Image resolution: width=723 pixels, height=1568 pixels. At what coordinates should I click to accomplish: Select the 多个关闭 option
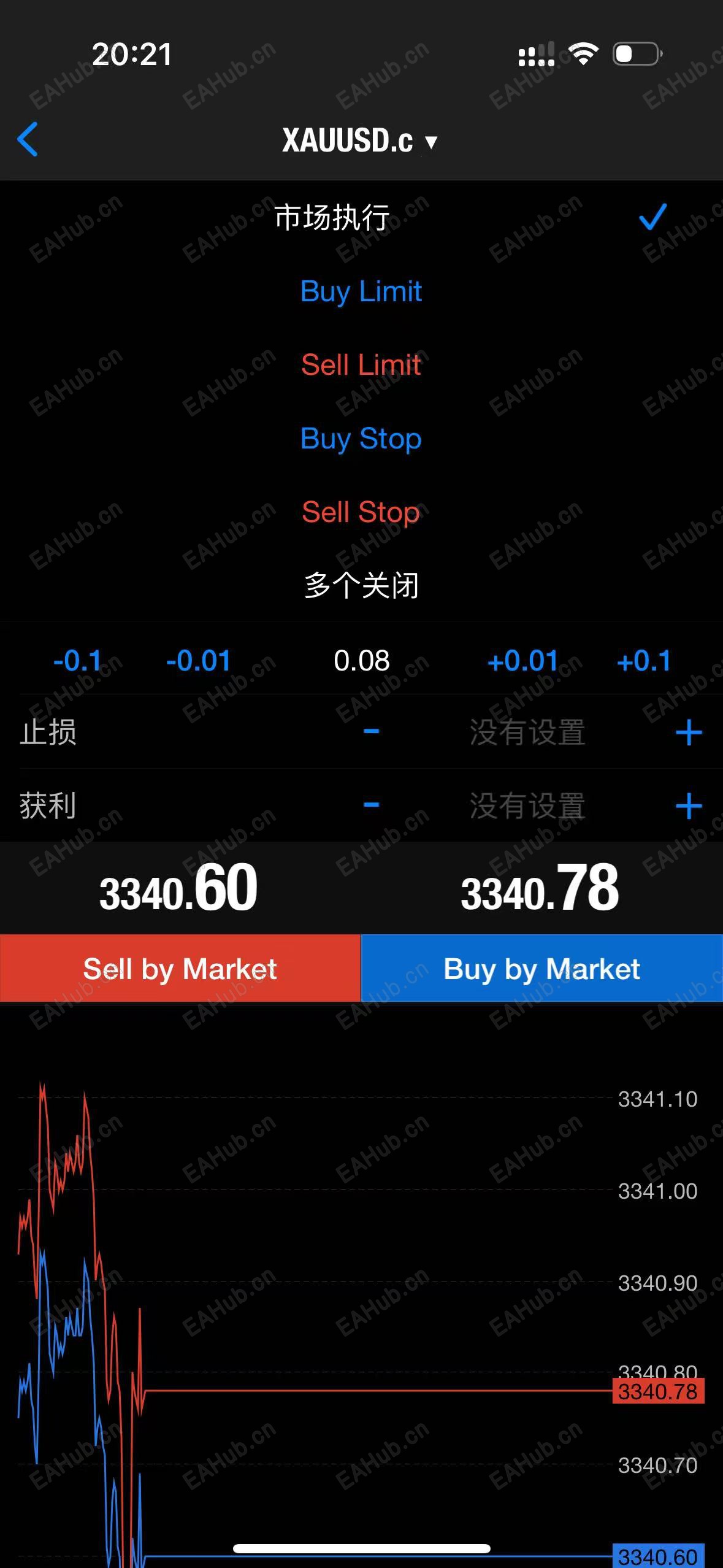point(361,585)
